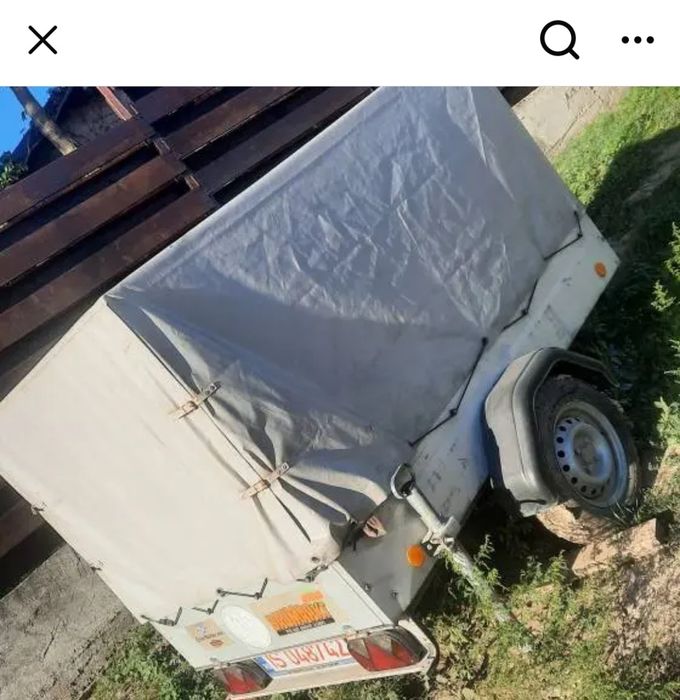Close the image viewer

[42, 40]
